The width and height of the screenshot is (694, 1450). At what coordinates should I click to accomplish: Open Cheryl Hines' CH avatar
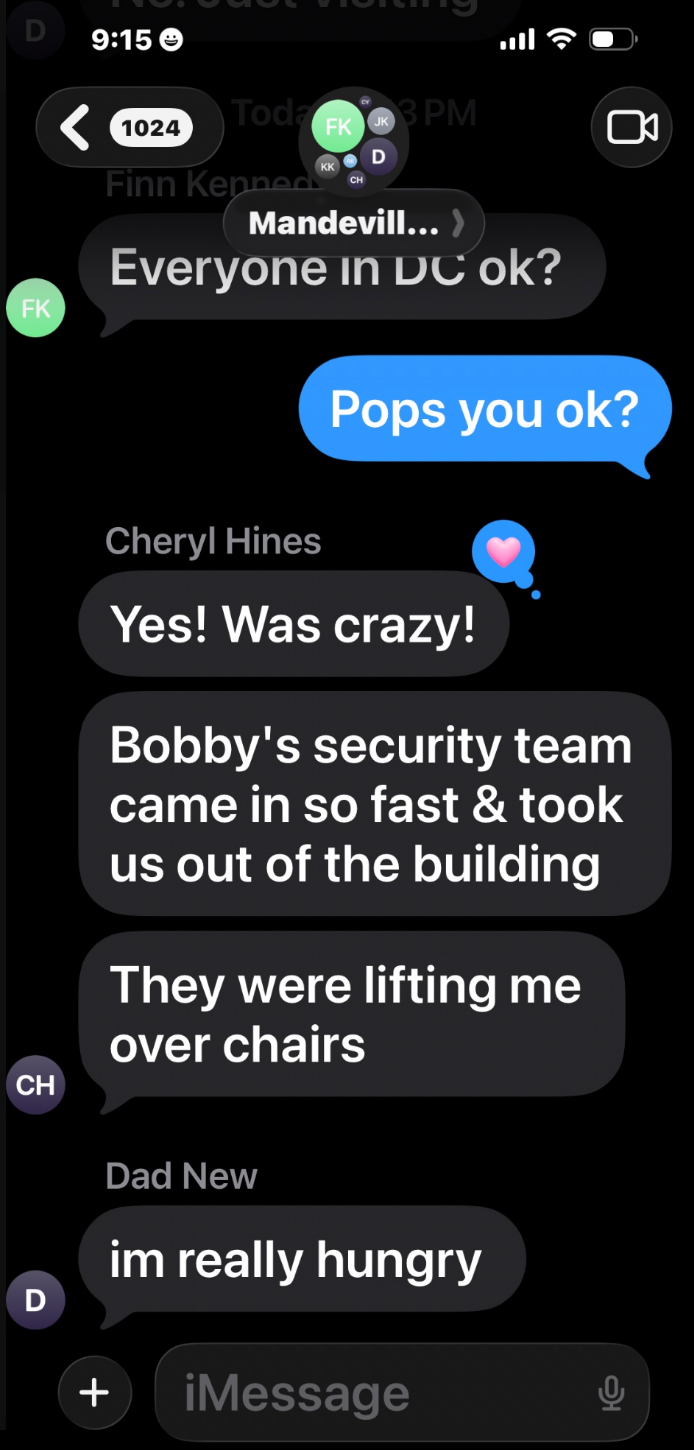(35, 1085)
